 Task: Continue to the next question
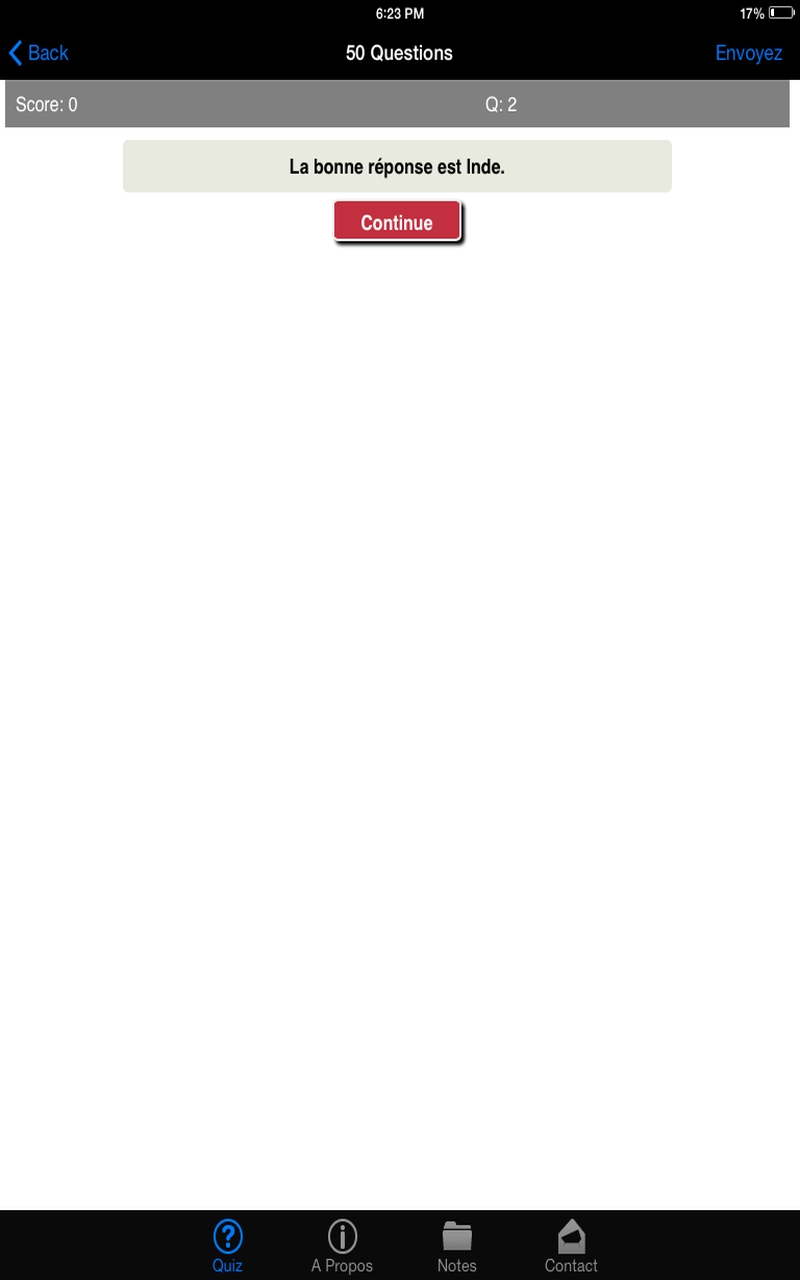(x=397, y=222)
